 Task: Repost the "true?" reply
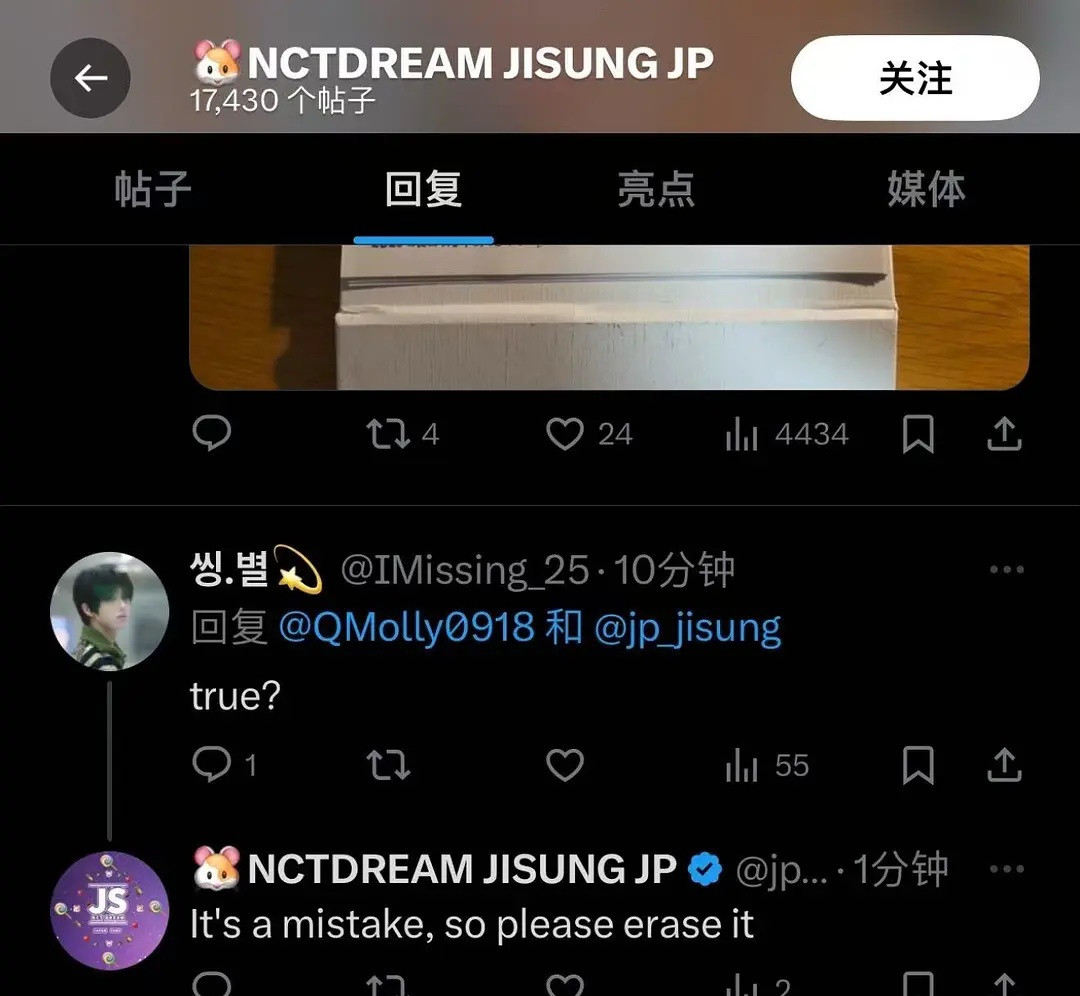click(388, 766)
